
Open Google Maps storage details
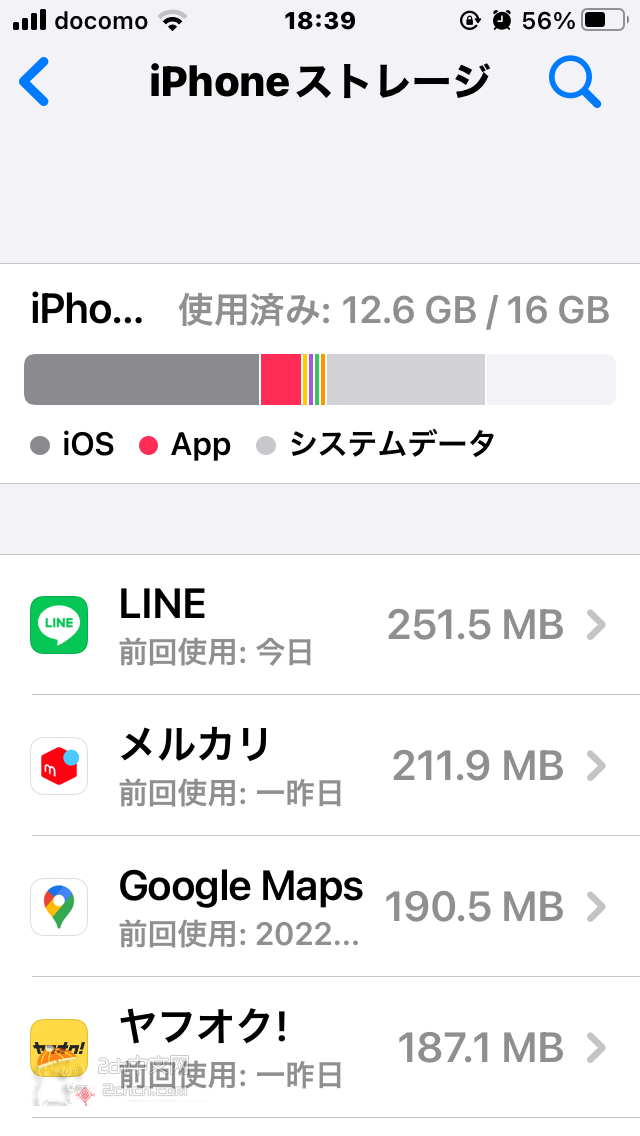[320, 906]
